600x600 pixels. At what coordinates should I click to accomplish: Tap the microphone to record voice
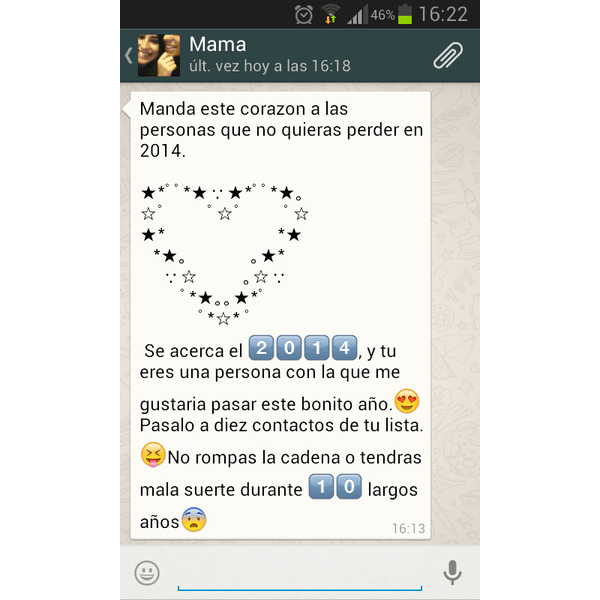[452, 572]
